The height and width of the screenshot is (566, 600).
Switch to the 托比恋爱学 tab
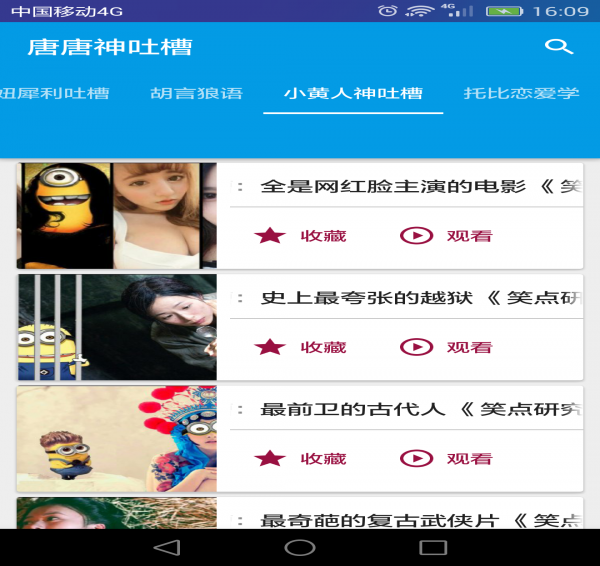(521, 94)
